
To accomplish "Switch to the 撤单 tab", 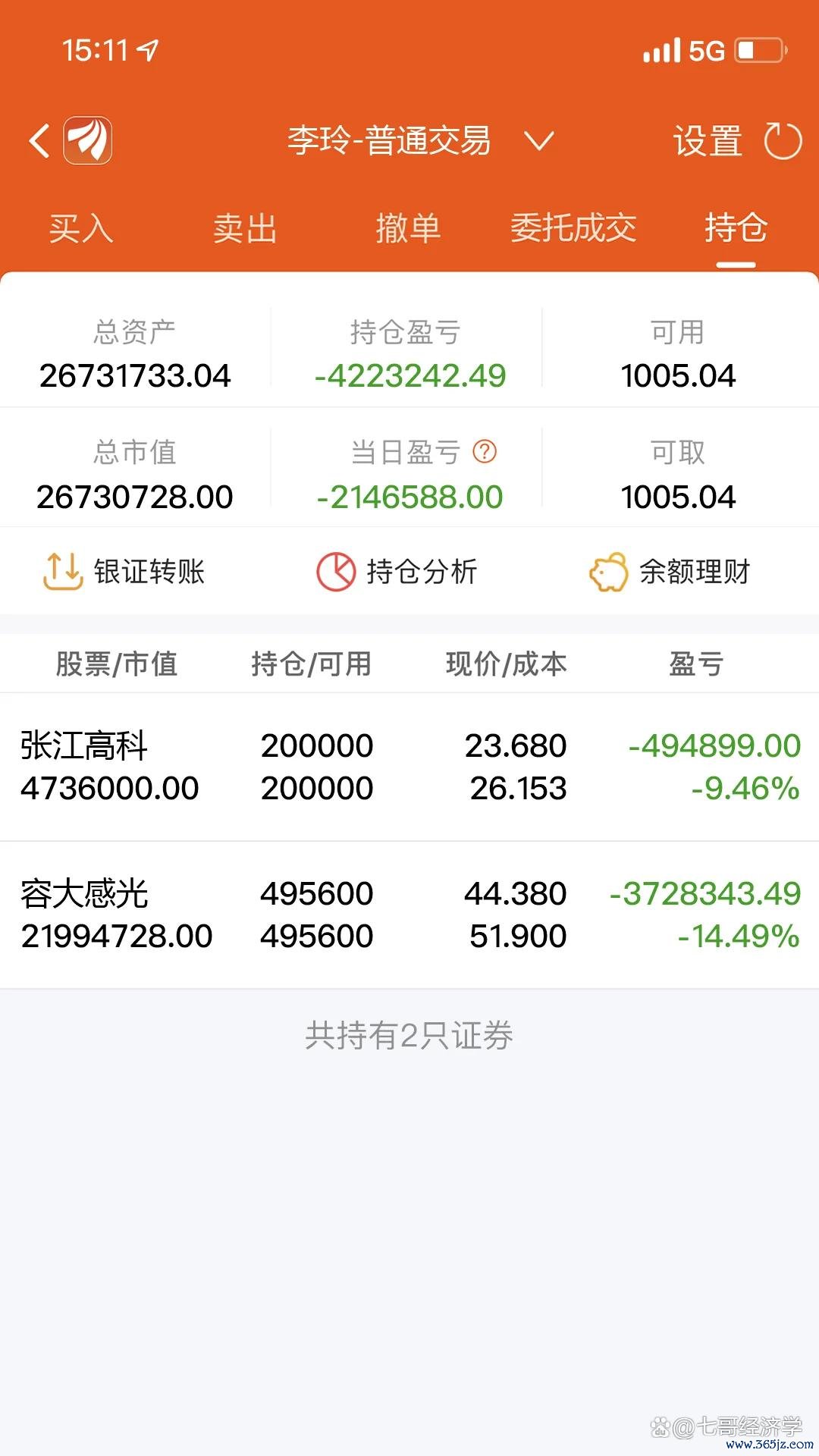I will coord(409,228).
